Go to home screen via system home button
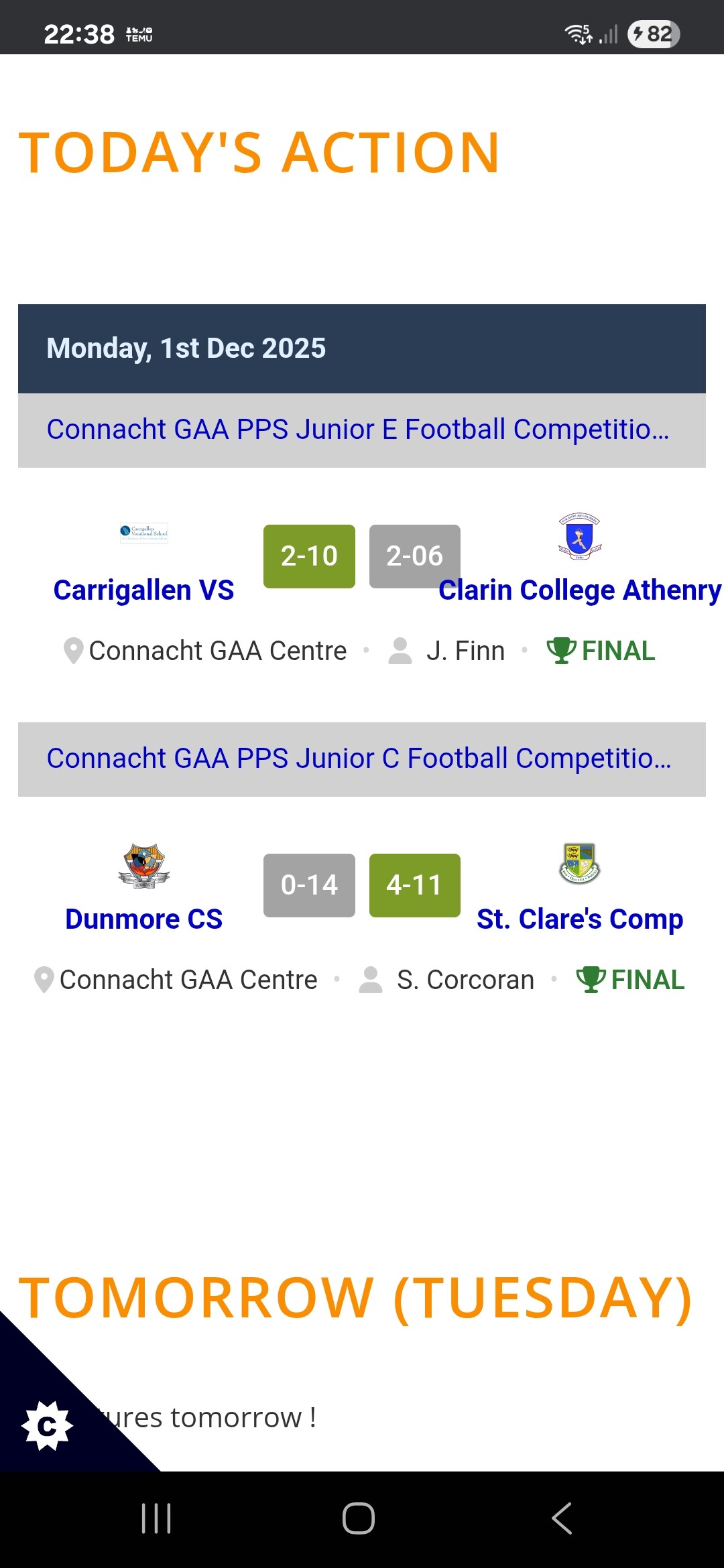724x1568 pixels. tap(359, 1518)
